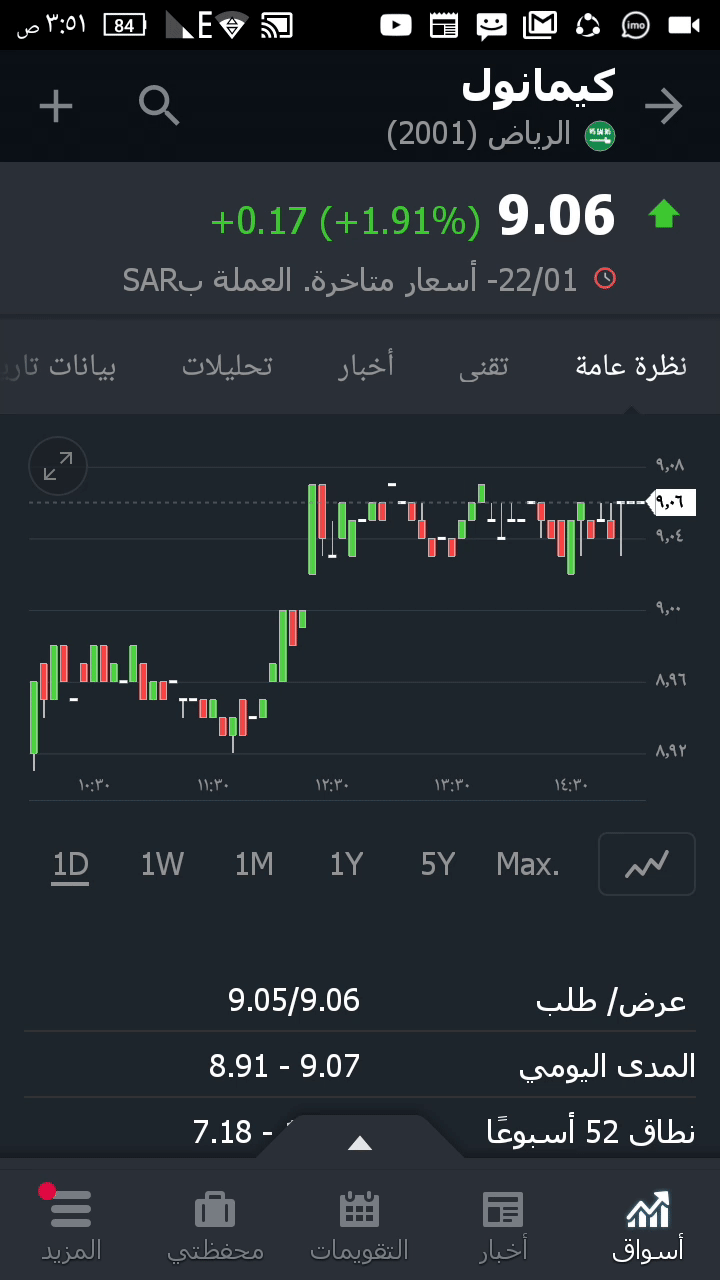The width and height of the screenshot is (720, 1280).
Task: Expand the bottom panel with the up arrow
Action: click(x=360, y=1143)
